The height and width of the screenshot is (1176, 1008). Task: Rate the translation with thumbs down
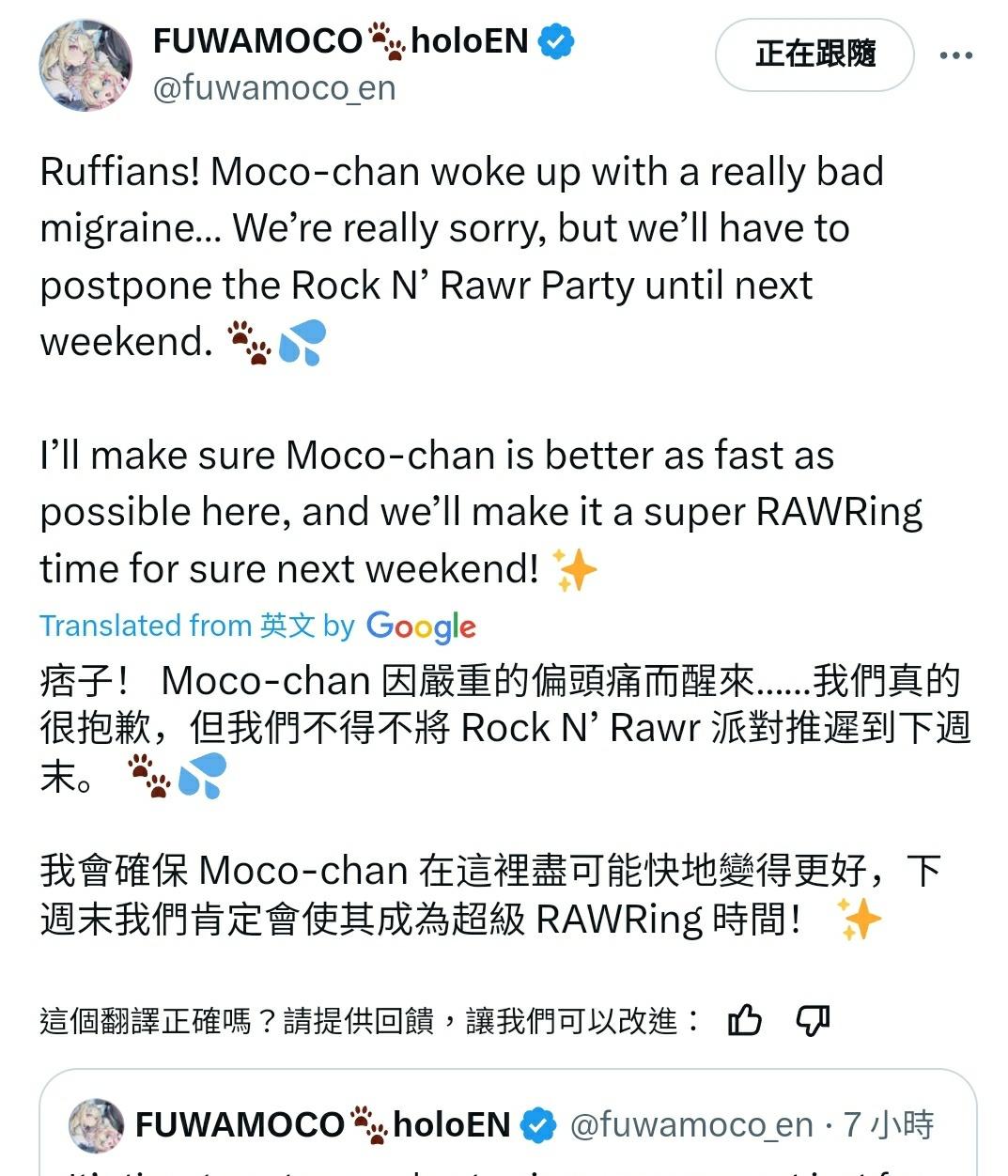tap(813, 1020)
